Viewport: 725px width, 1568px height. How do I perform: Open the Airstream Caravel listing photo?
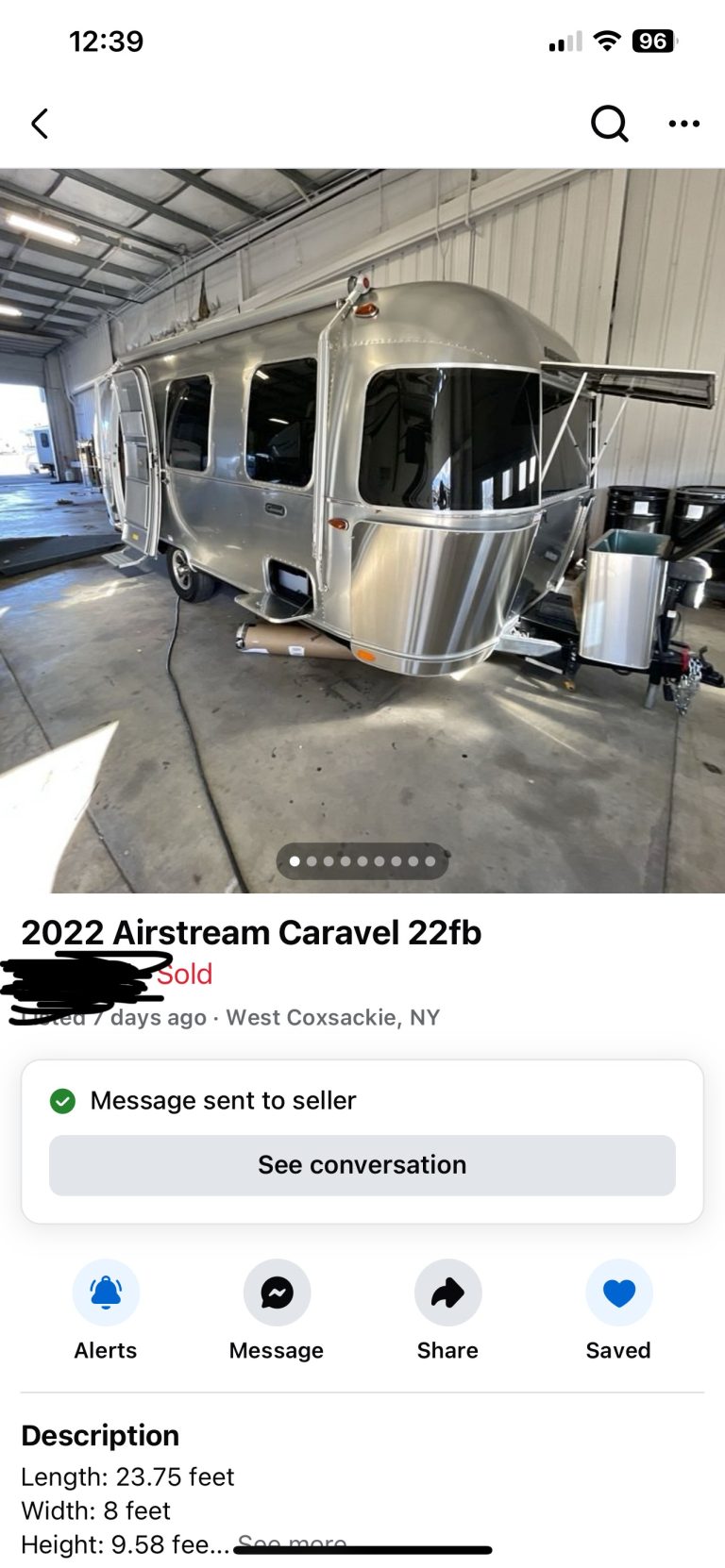click(x=362, y=528)
